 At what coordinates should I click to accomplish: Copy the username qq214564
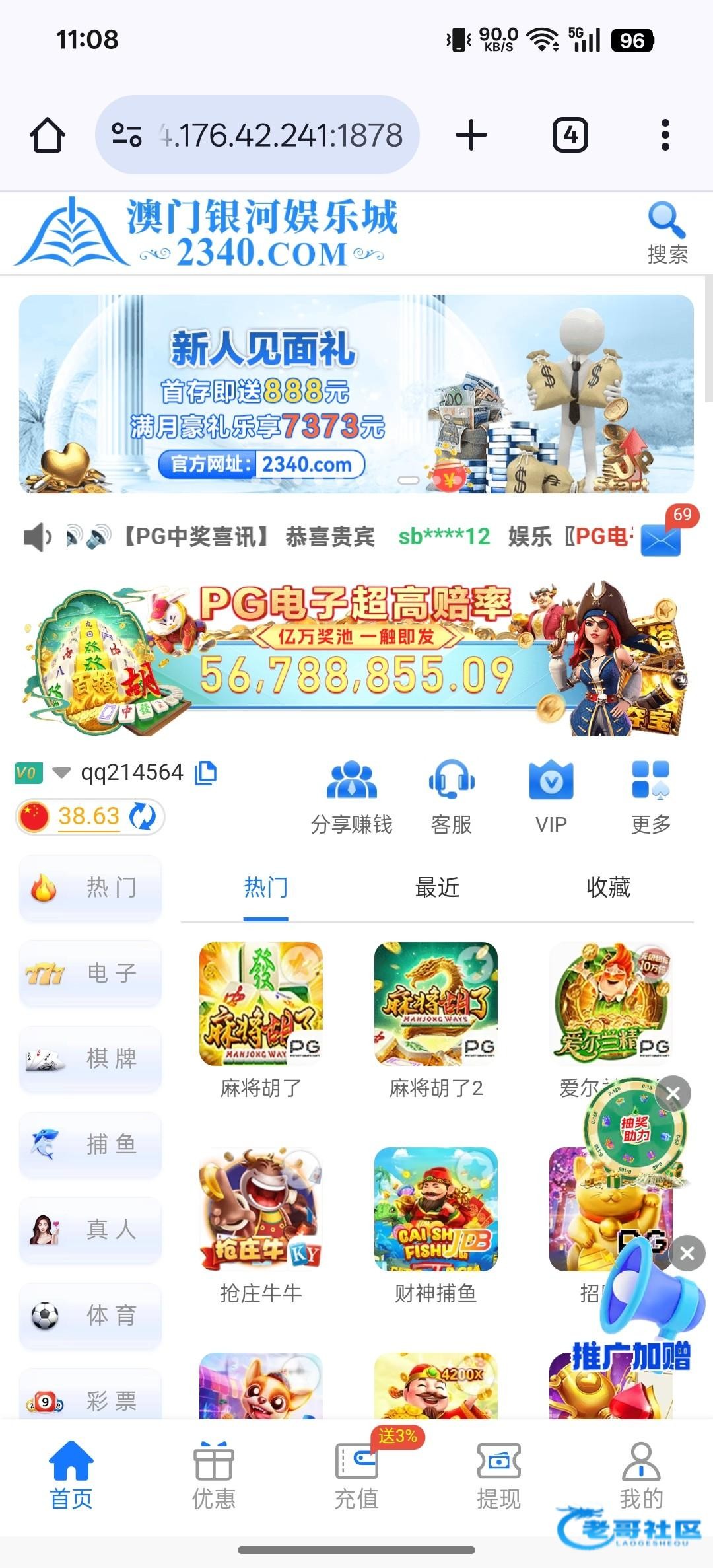tap(206, 773)
